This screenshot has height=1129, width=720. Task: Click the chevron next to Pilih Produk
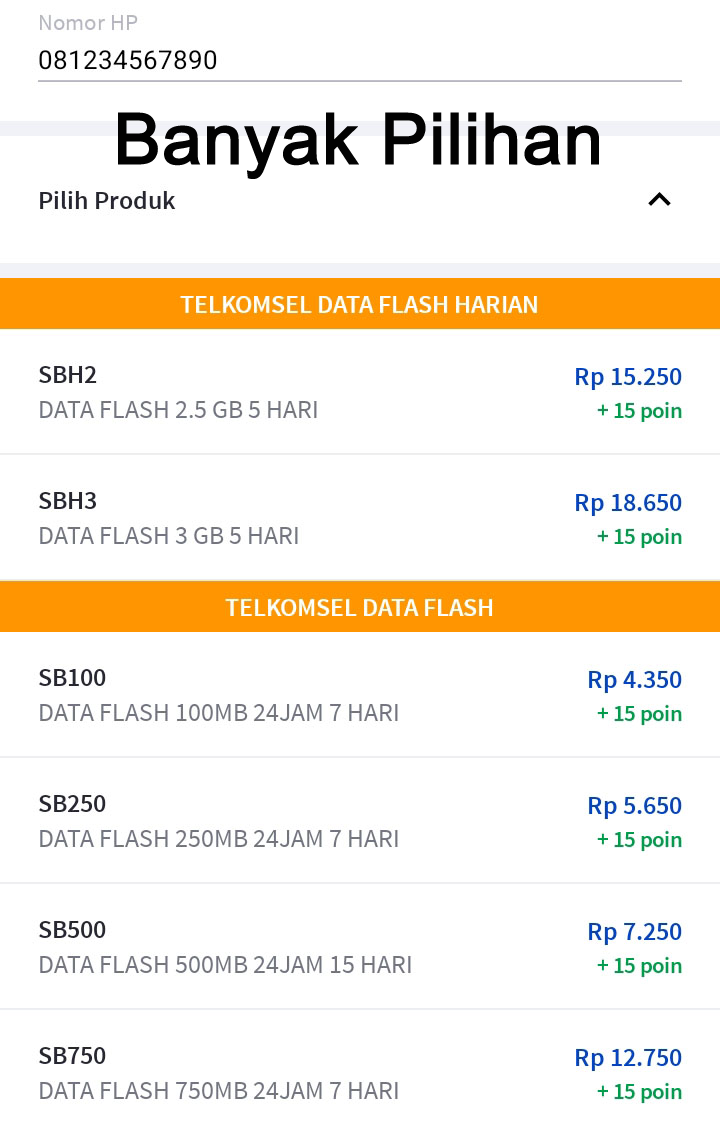[x=659, y=199]
